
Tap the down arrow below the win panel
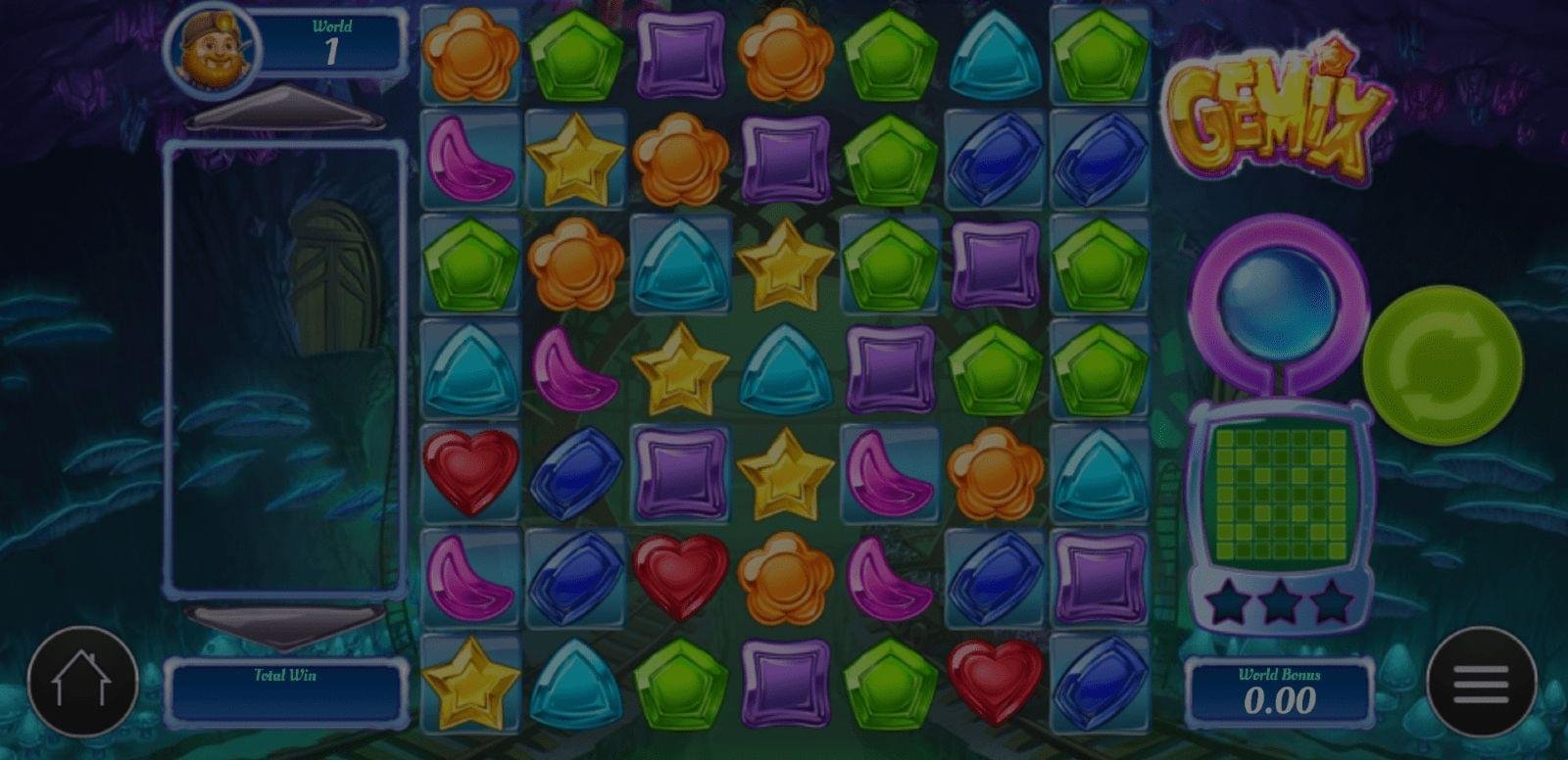(x=284, y=625)
